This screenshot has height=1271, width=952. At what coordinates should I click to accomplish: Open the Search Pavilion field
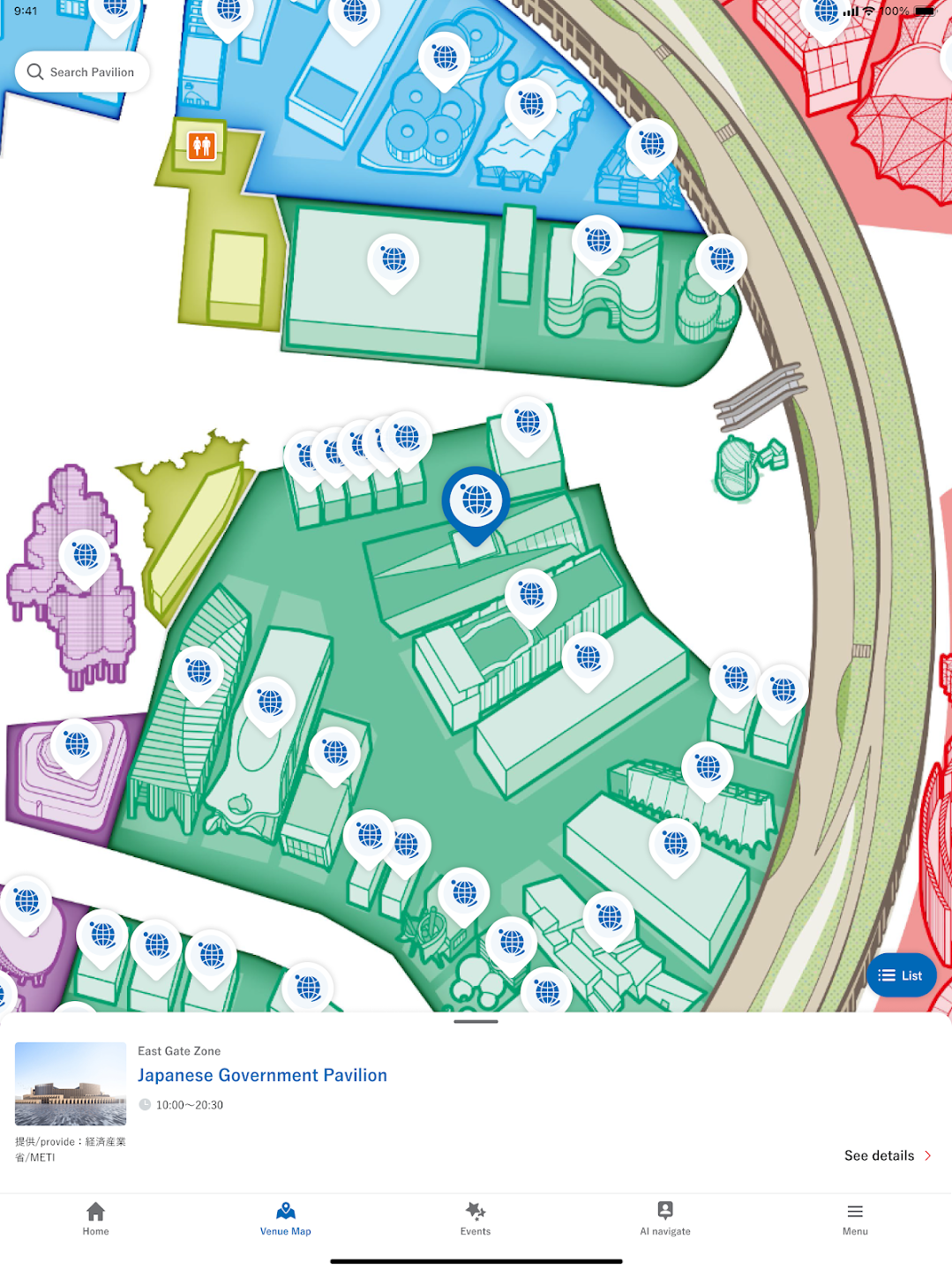(x=82, y=71)
